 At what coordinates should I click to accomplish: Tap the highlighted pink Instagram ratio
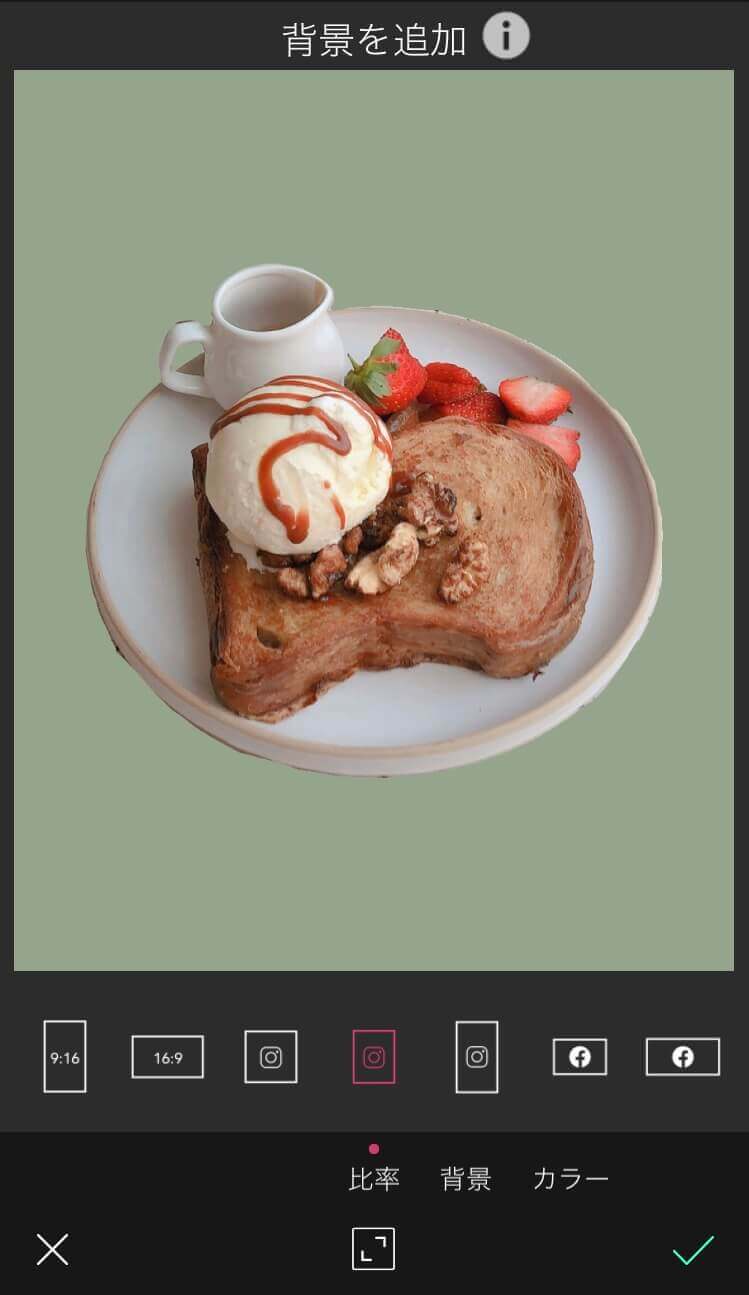pyautogui.click(x=374, y=1057)
